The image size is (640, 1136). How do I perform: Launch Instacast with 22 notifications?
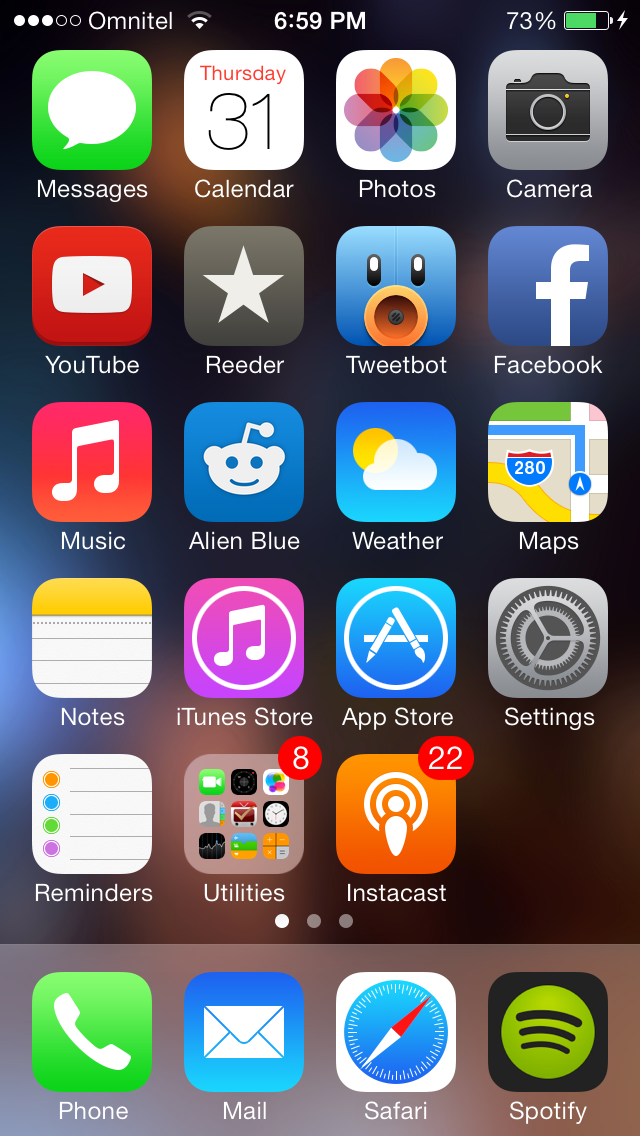[x=396, y=814]
